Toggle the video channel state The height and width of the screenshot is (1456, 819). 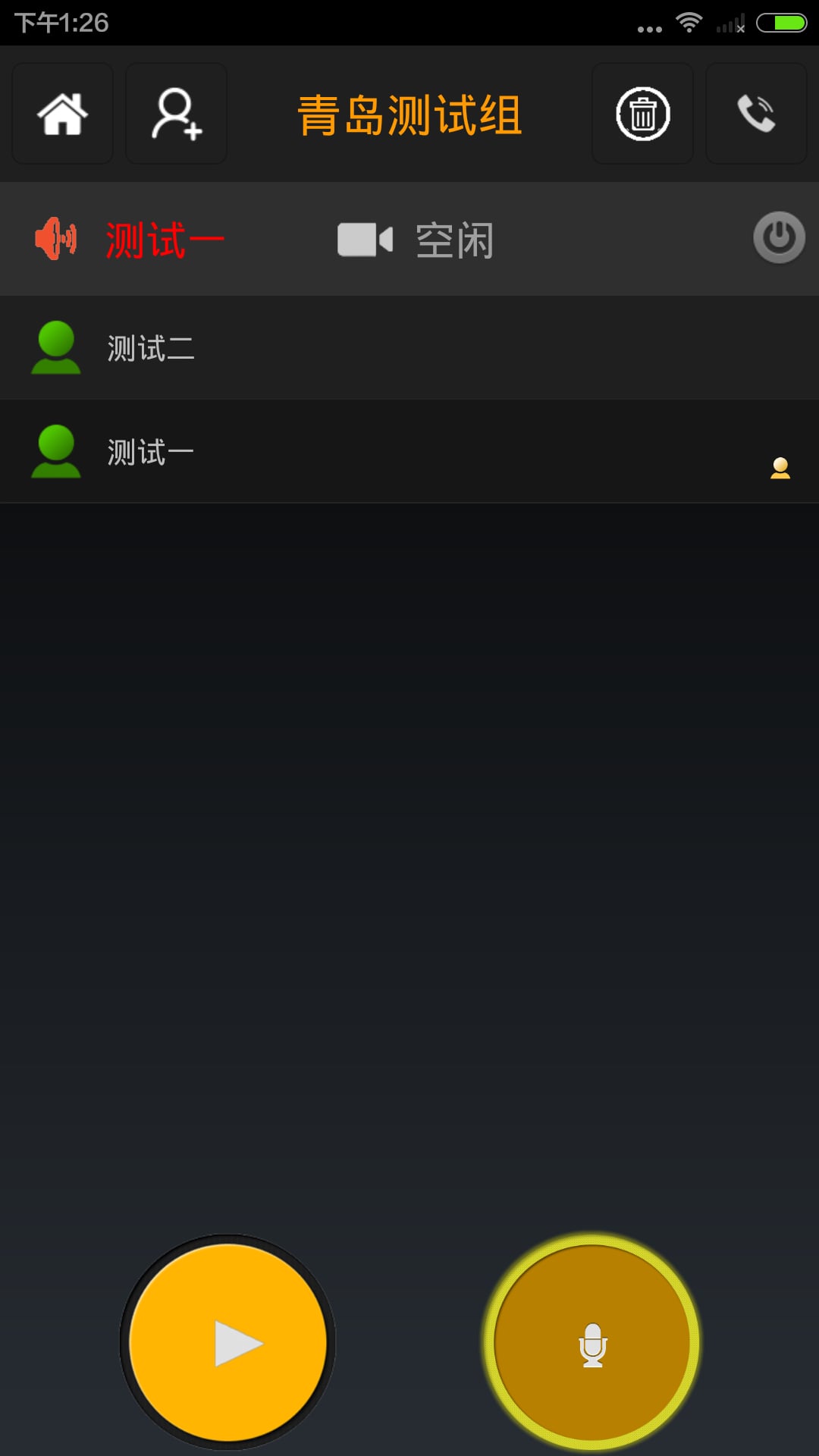coord(778,239)
